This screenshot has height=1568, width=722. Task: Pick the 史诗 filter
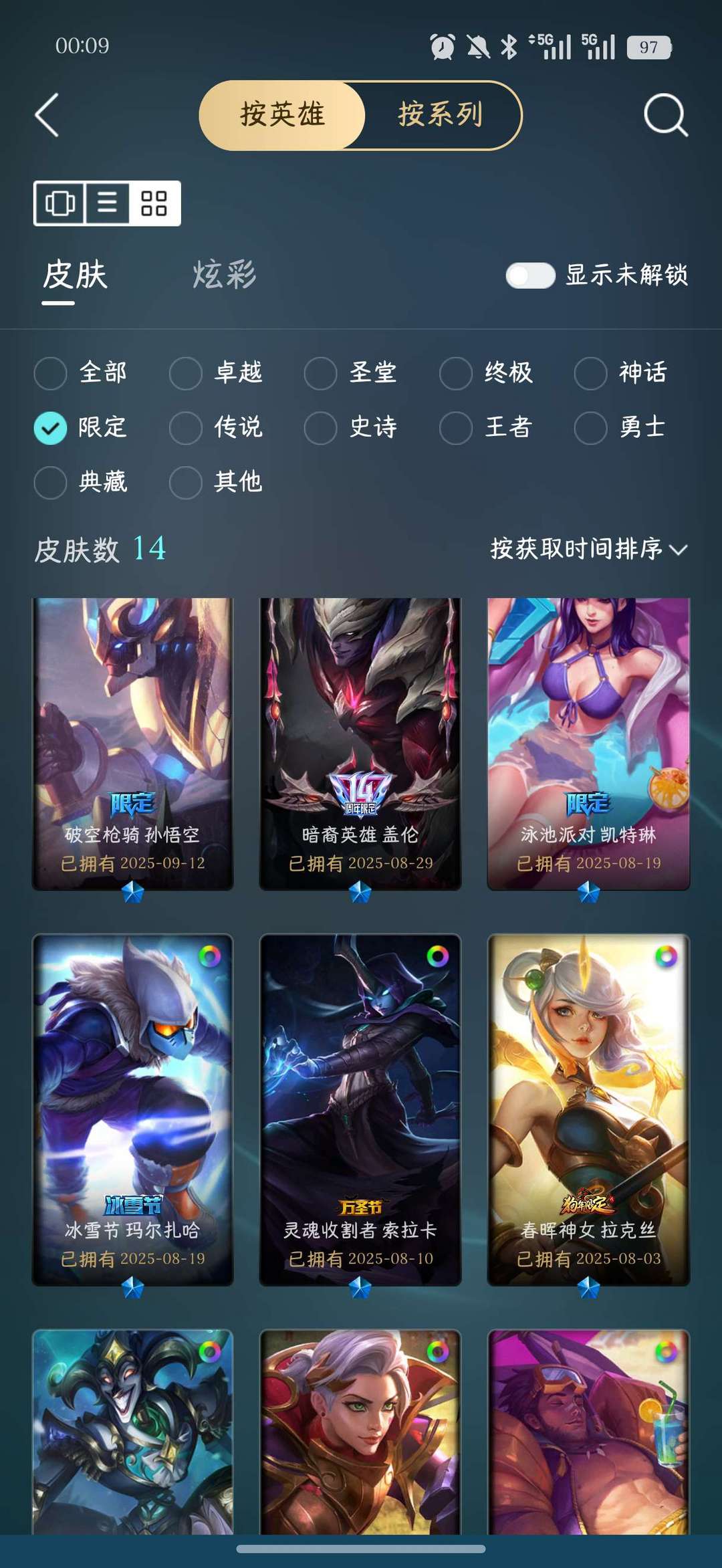click(351, 427)
